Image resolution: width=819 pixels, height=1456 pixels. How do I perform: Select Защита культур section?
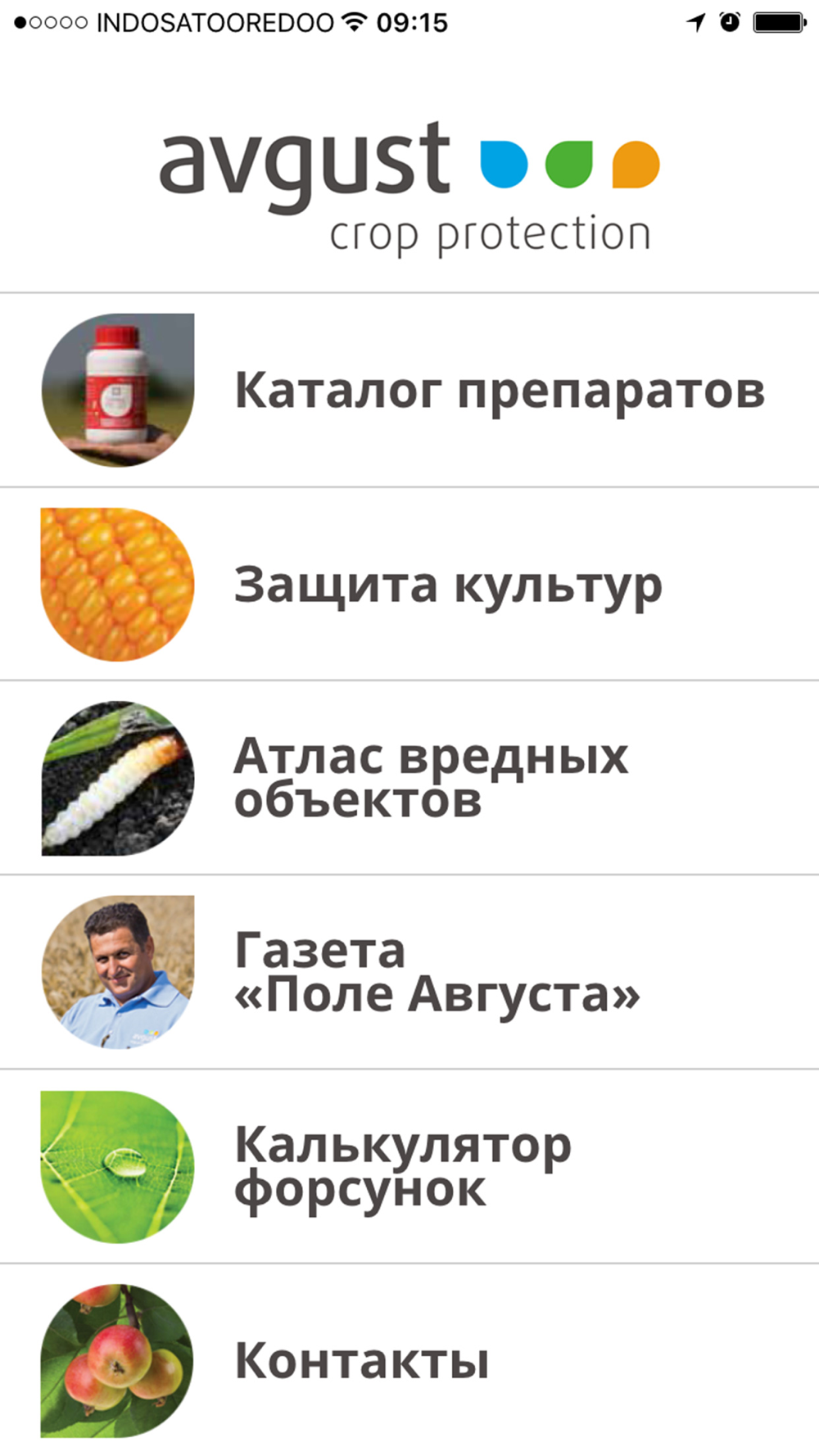coord(447,585)
